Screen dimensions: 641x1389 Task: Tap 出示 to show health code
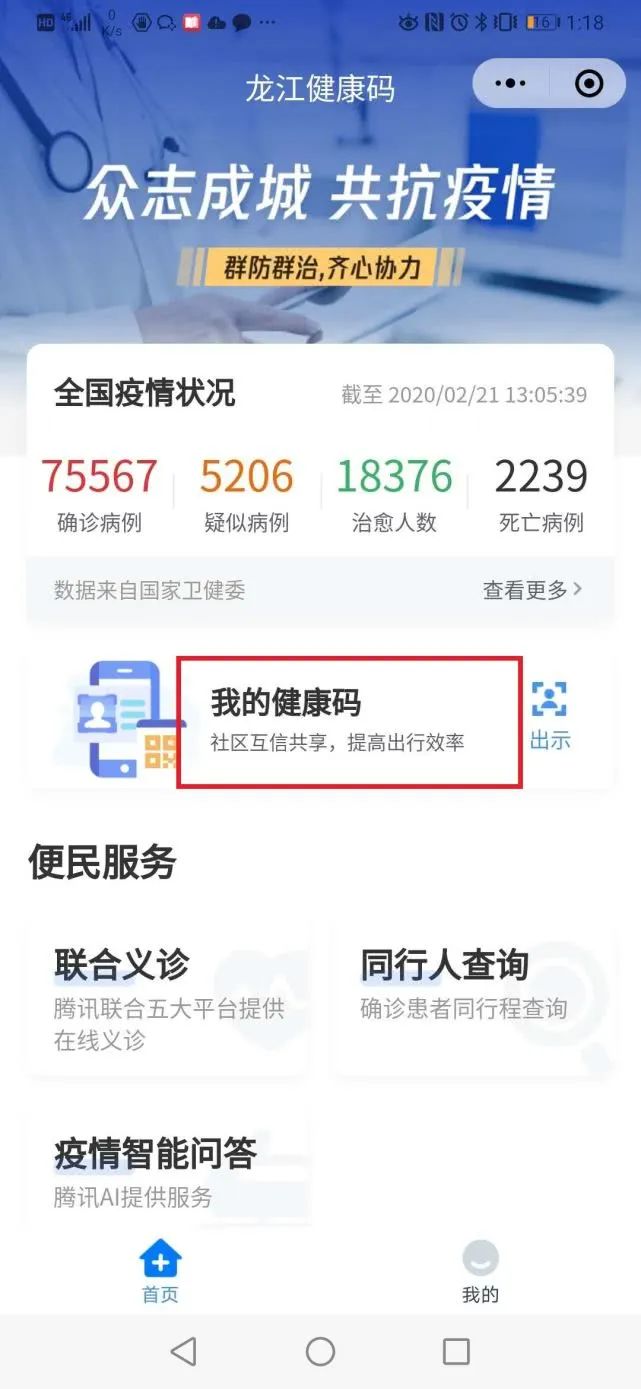(550, 716)
